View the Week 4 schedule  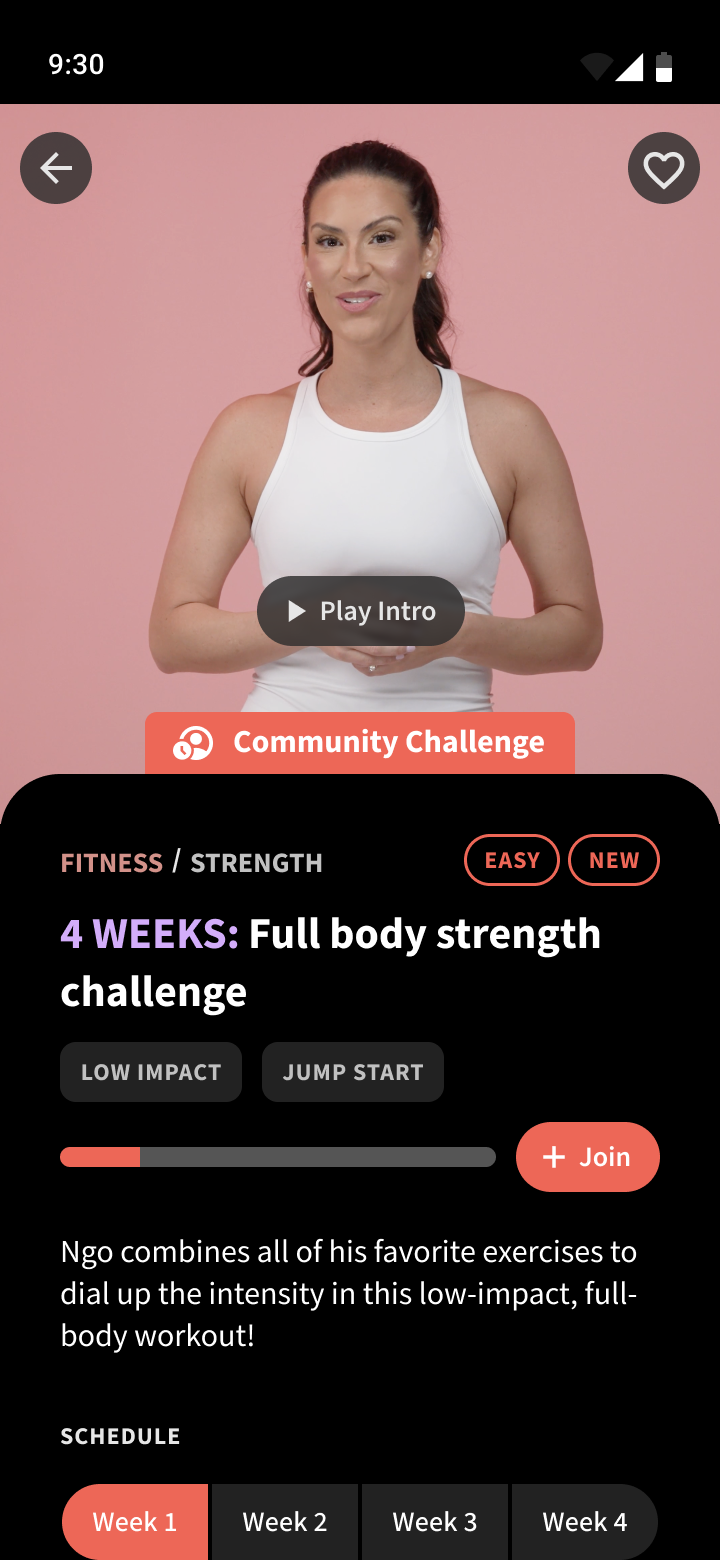point(584,1522)
